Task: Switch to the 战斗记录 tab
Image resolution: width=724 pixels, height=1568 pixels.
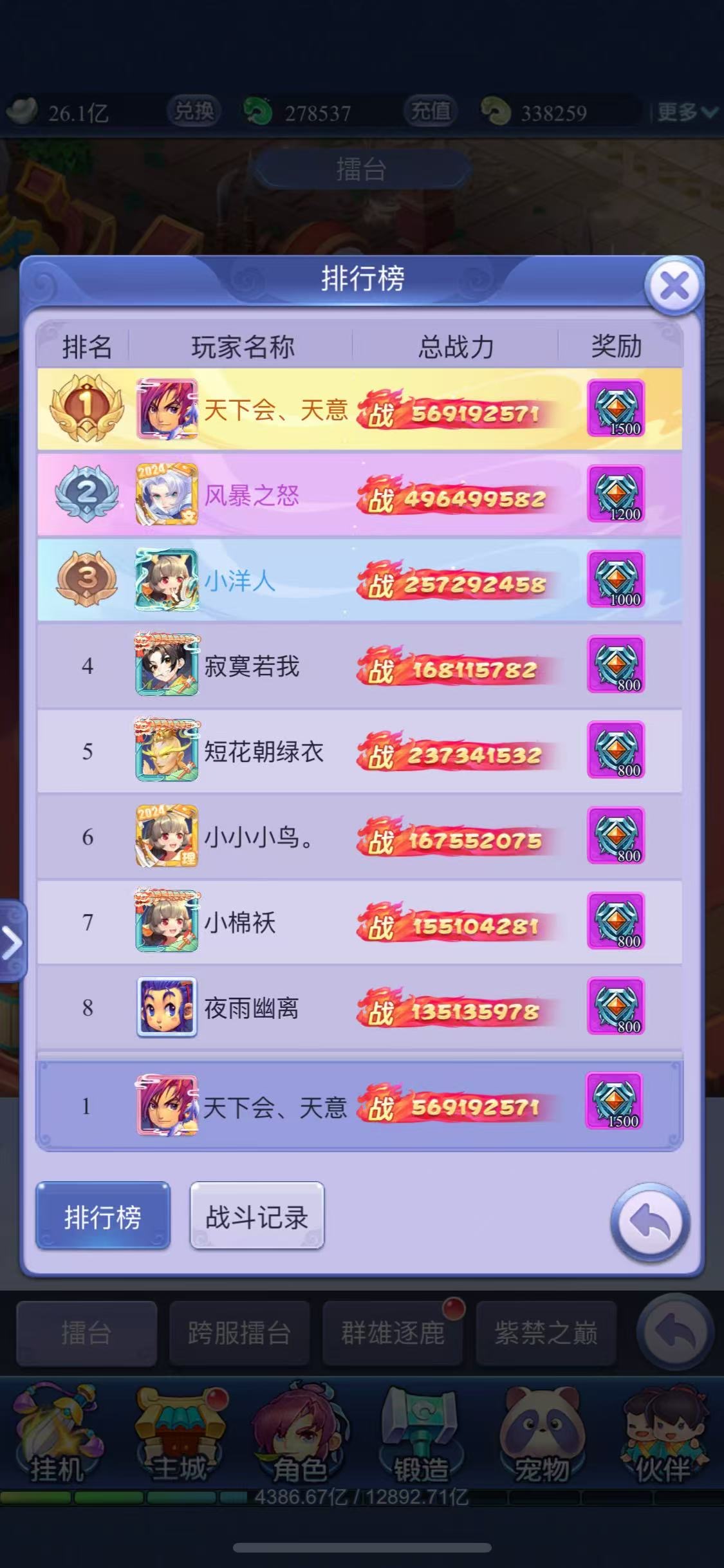Action: [x=257, y=1215]
